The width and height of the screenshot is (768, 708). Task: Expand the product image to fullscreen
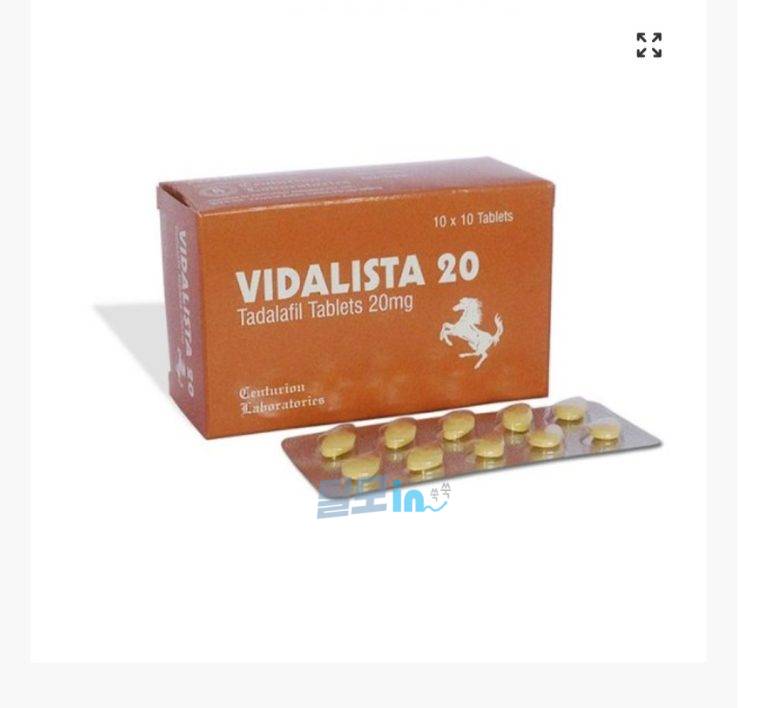(649, 45)
